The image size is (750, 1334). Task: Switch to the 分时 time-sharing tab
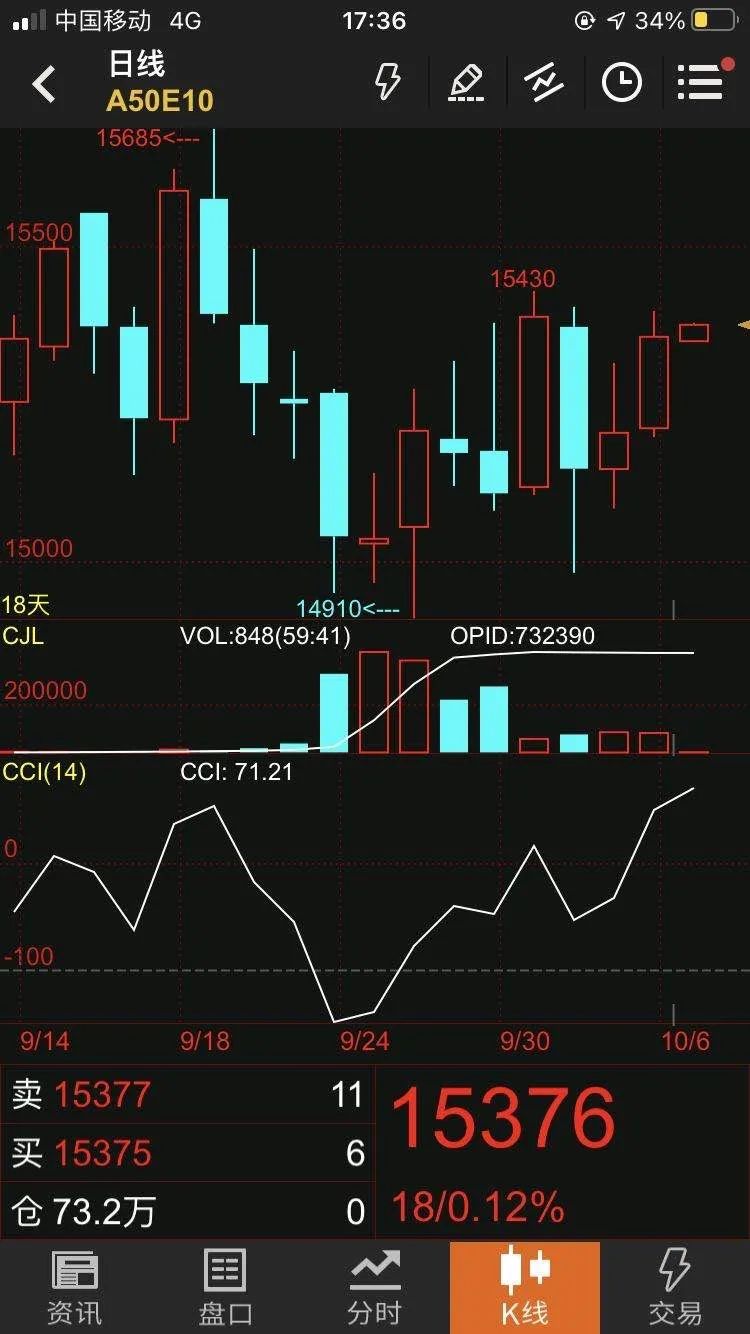pyautogui.click(x=375, y=1288)
